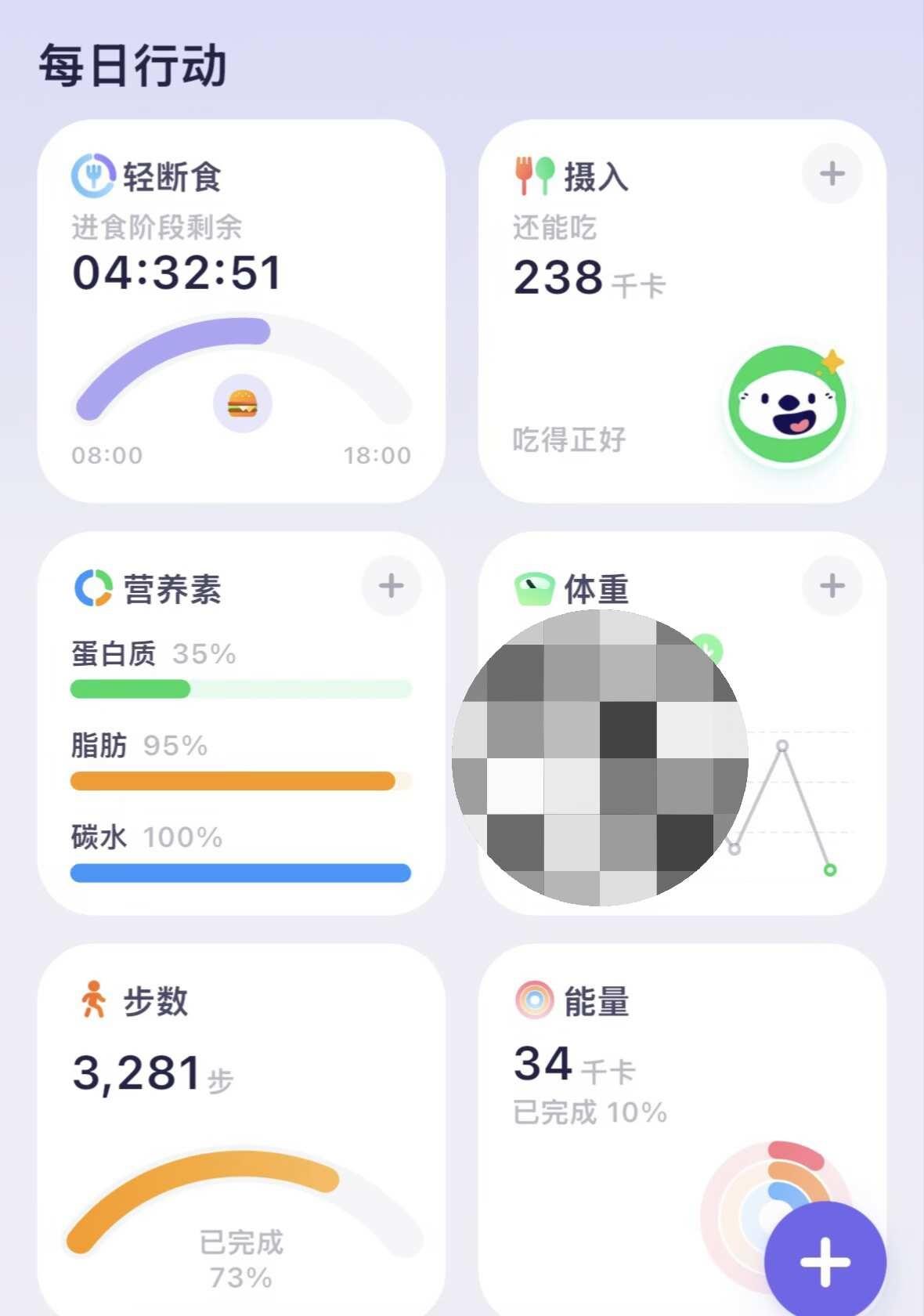Open the 能量 energy card
924x1316 pixels.
click(682, 1130)
